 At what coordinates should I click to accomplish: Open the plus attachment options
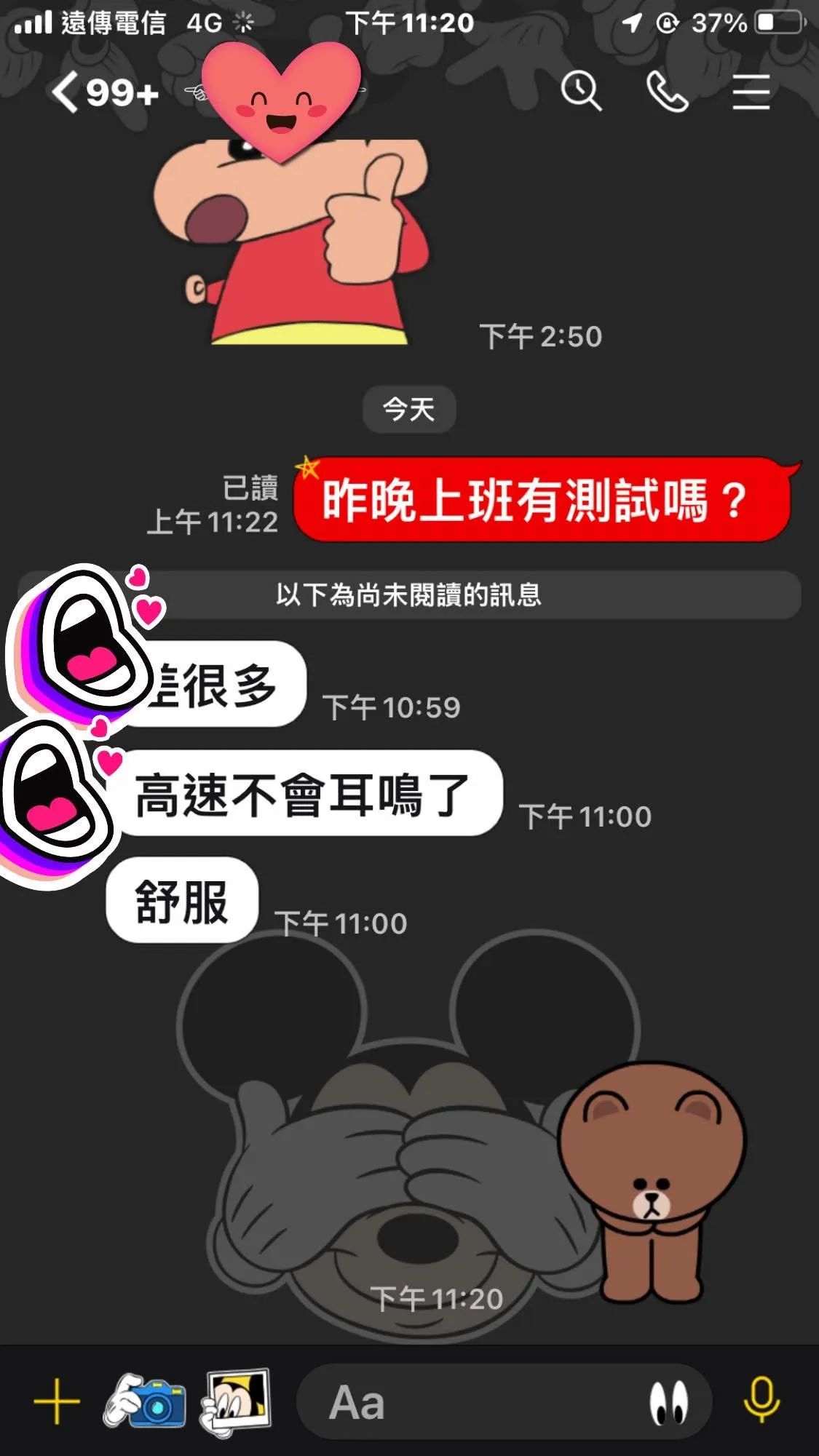tap(56, 1401)
